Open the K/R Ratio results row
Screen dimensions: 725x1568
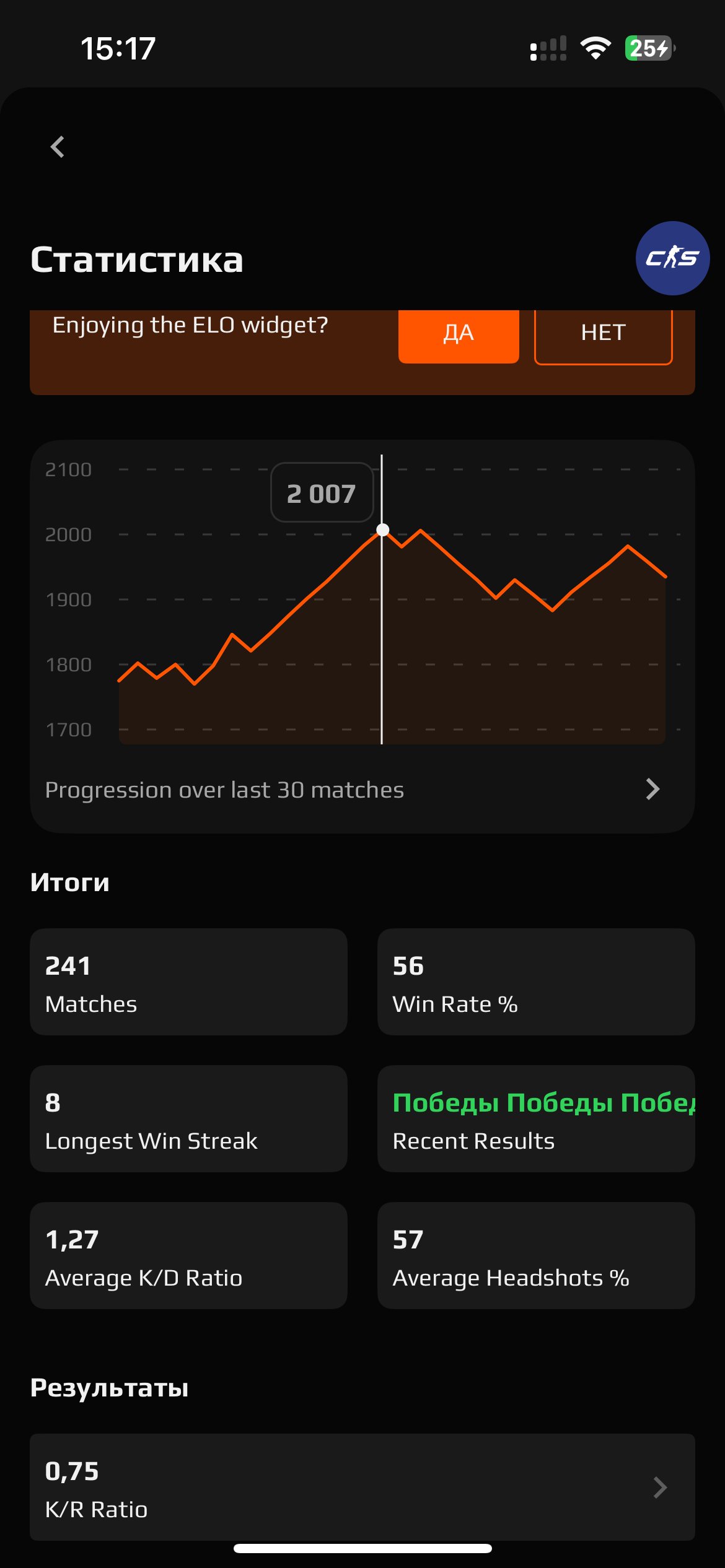[x=362, y=1487]
